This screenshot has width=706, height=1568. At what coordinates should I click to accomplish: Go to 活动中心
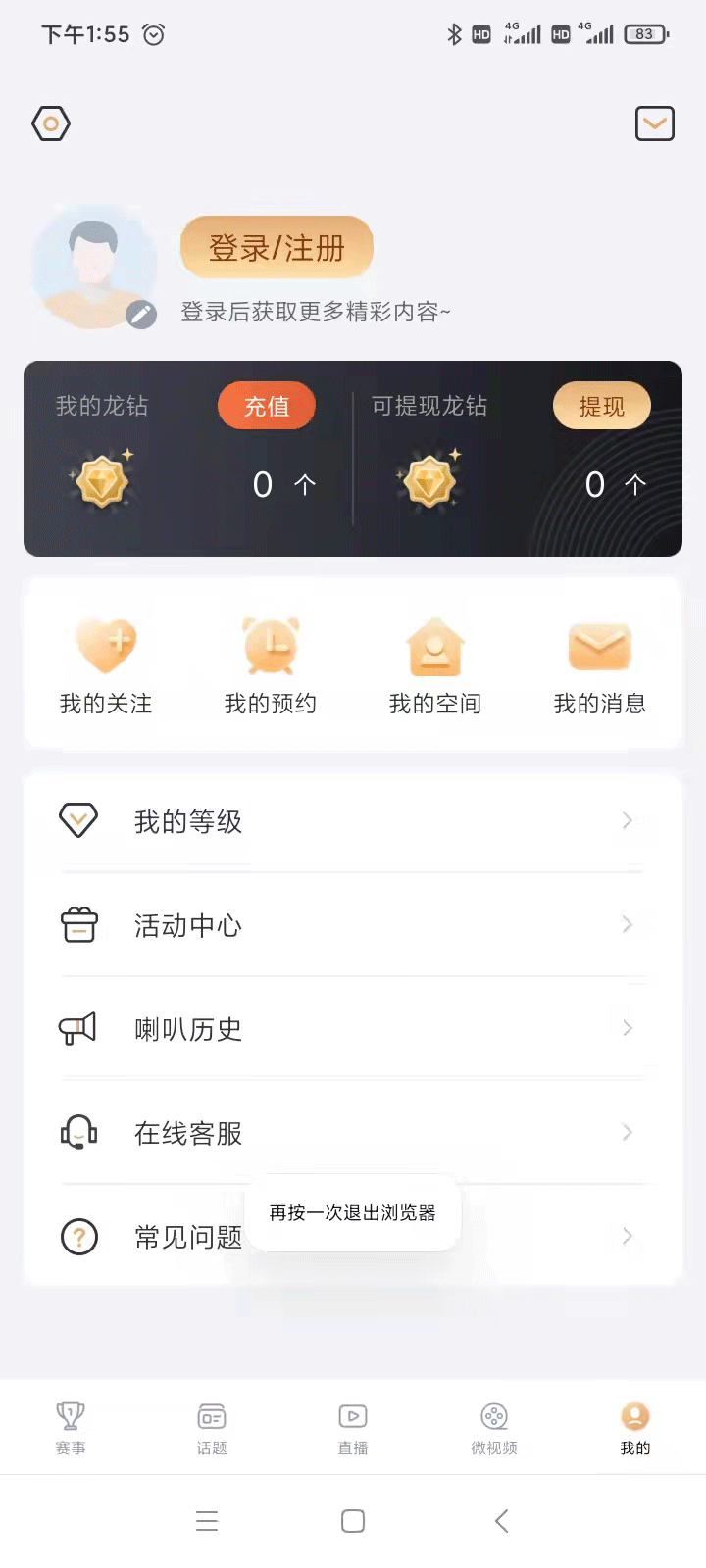click(353, 925)
